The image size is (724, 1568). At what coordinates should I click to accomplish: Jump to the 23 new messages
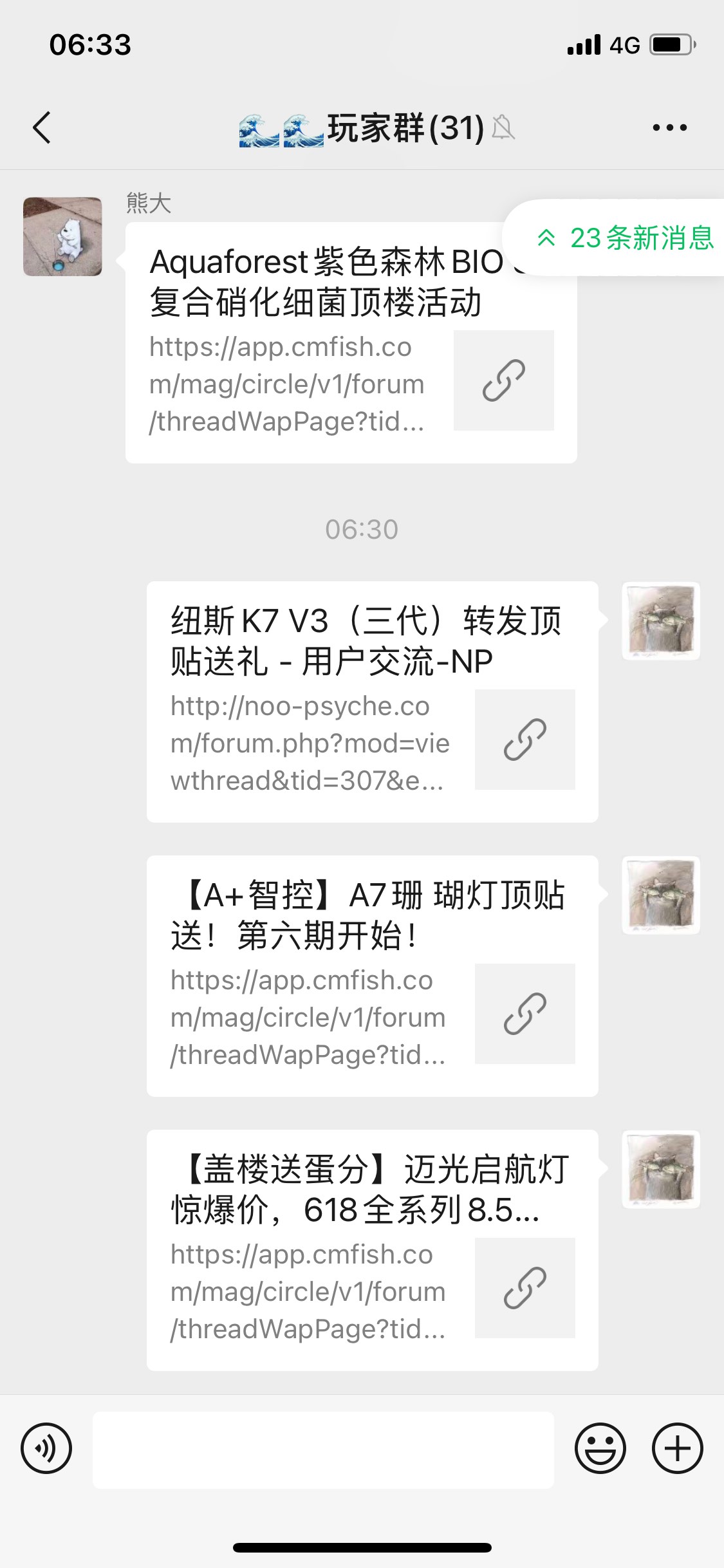click(626, 238)
